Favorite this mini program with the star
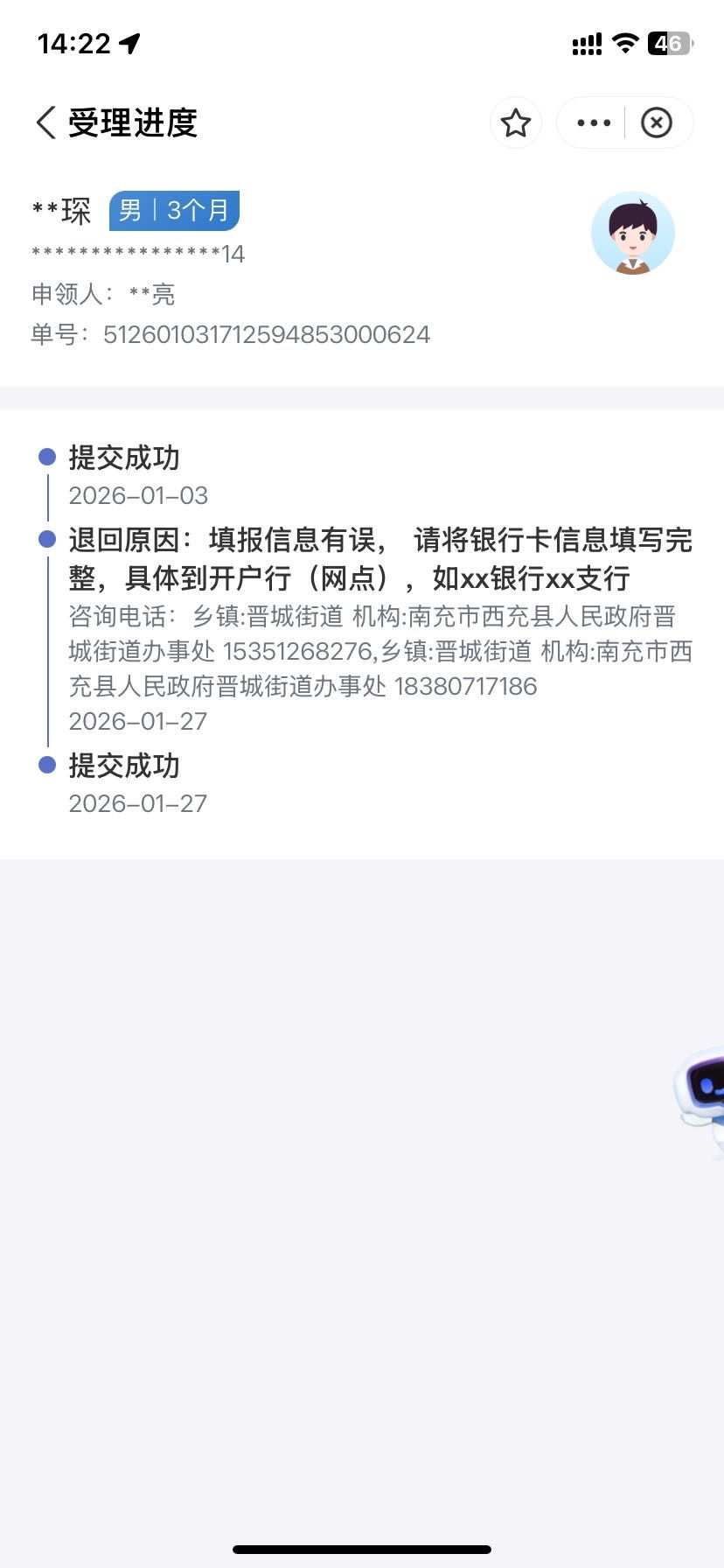The image size is (724, 1568). [516, 122]
